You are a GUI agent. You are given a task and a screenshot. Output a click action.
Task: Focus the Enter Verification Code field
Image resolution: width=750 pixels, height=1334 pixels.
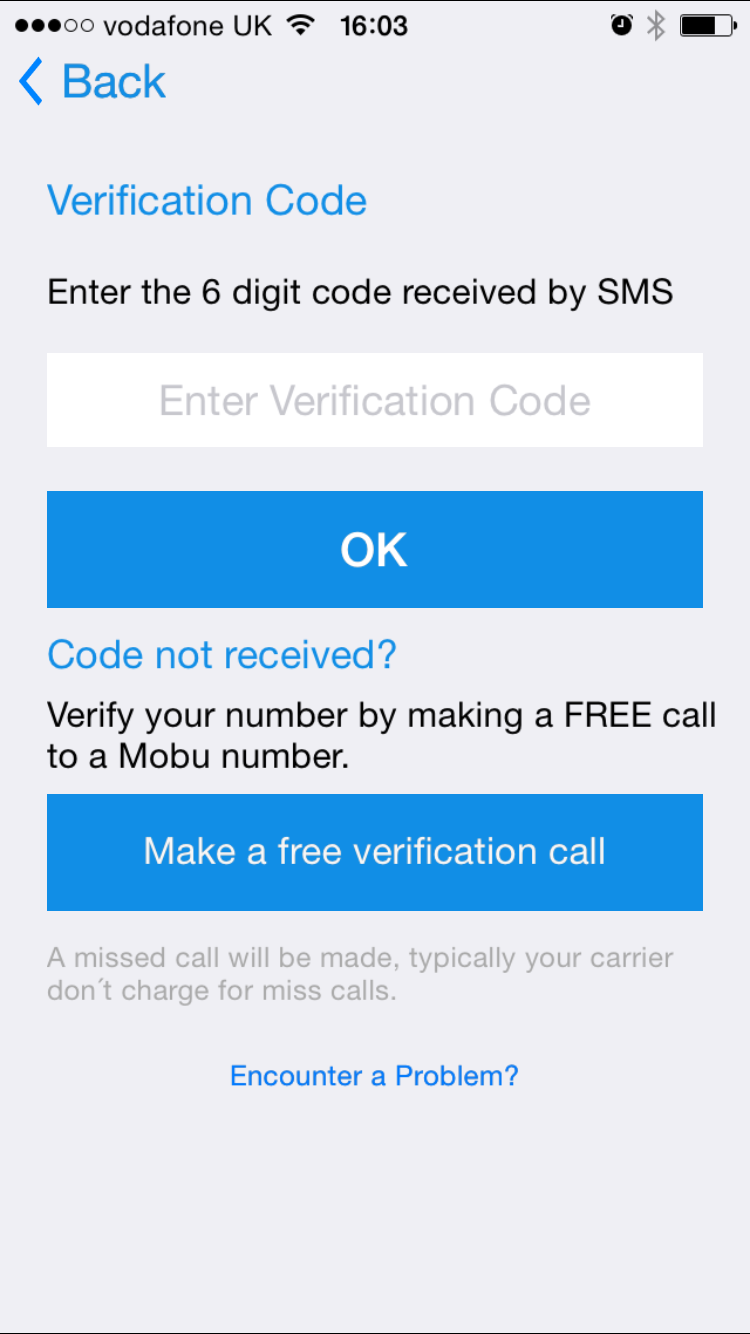pos(375,401)
